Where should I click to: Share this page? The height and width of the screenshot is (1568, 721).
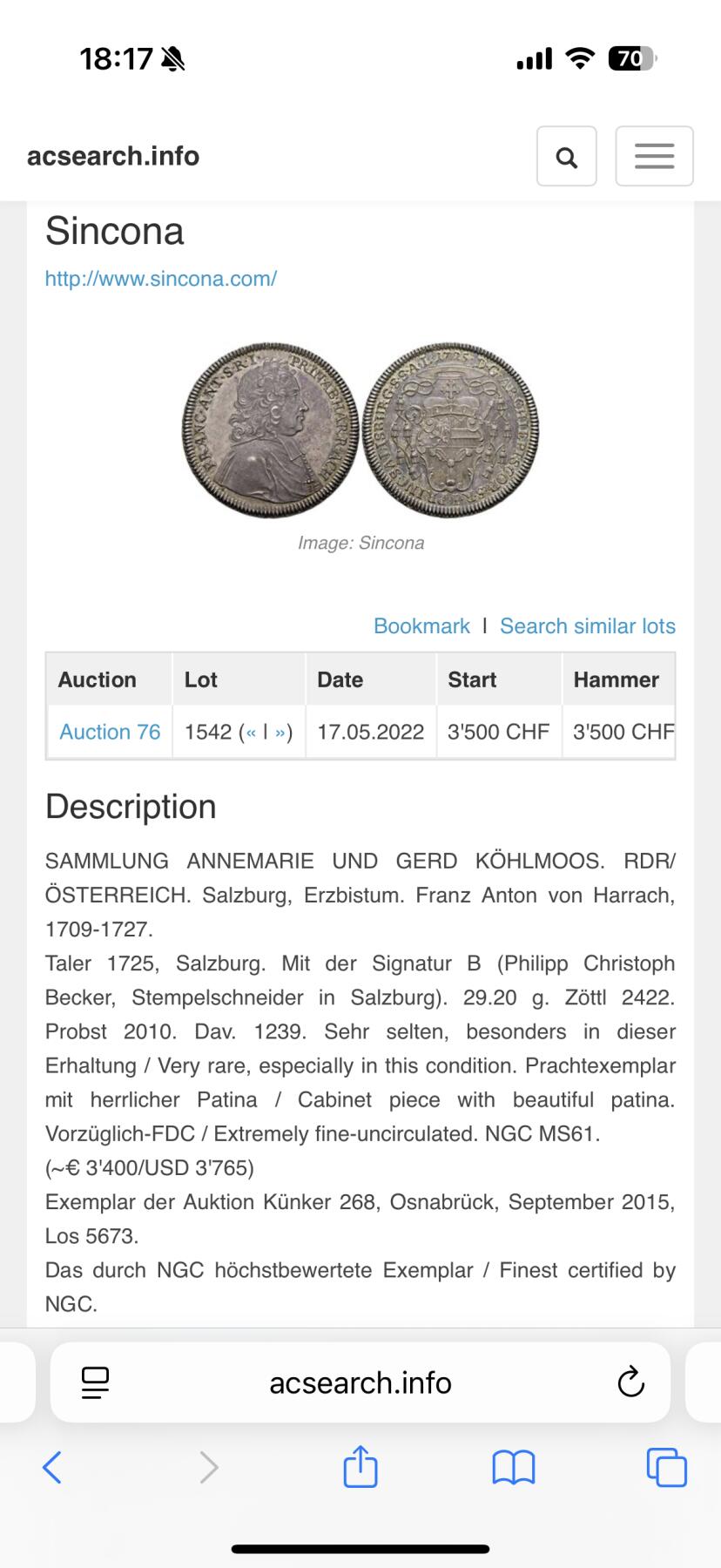[360, 1467]
